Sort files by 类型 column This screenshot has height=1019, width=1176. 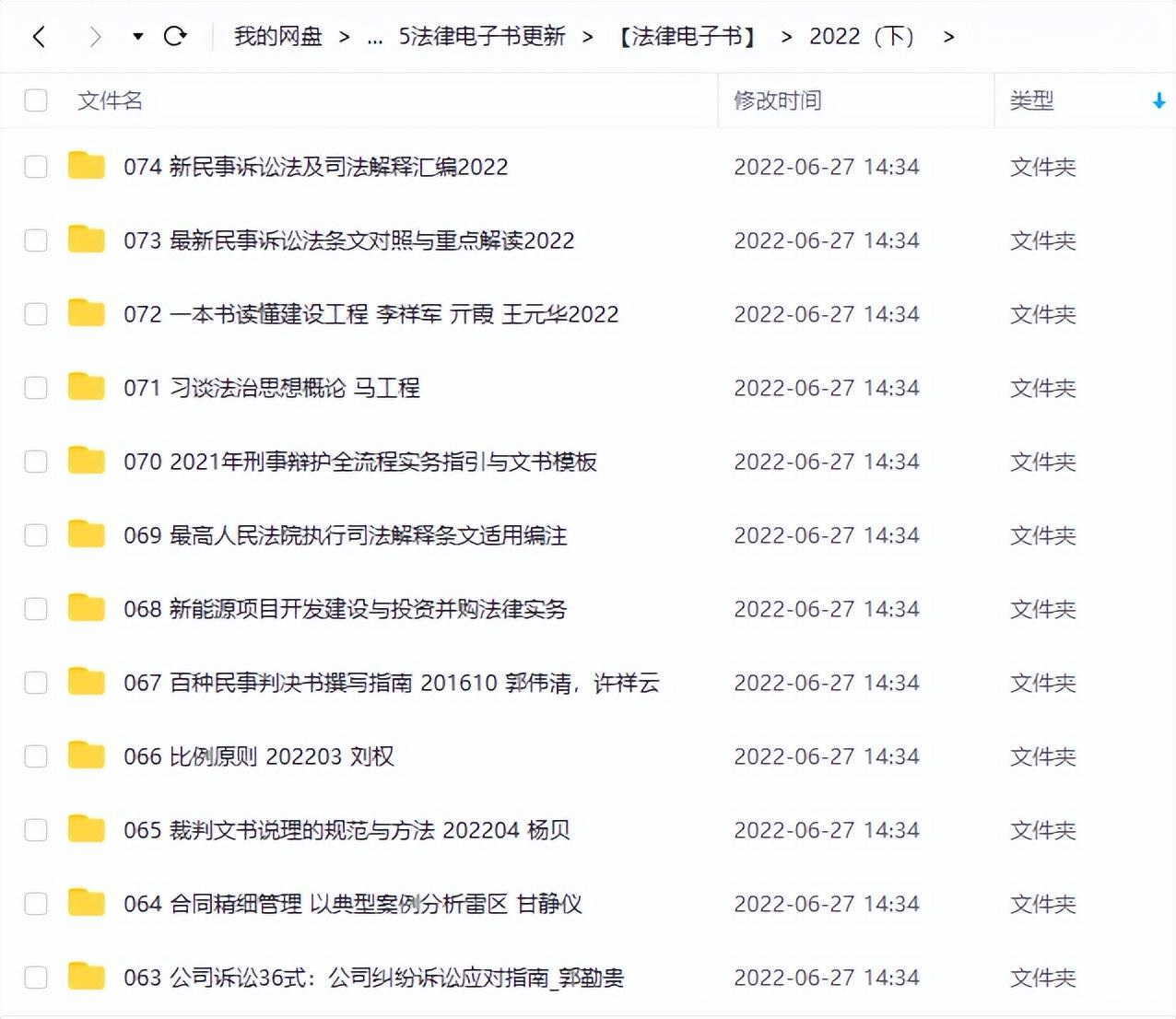point(1030,100)
